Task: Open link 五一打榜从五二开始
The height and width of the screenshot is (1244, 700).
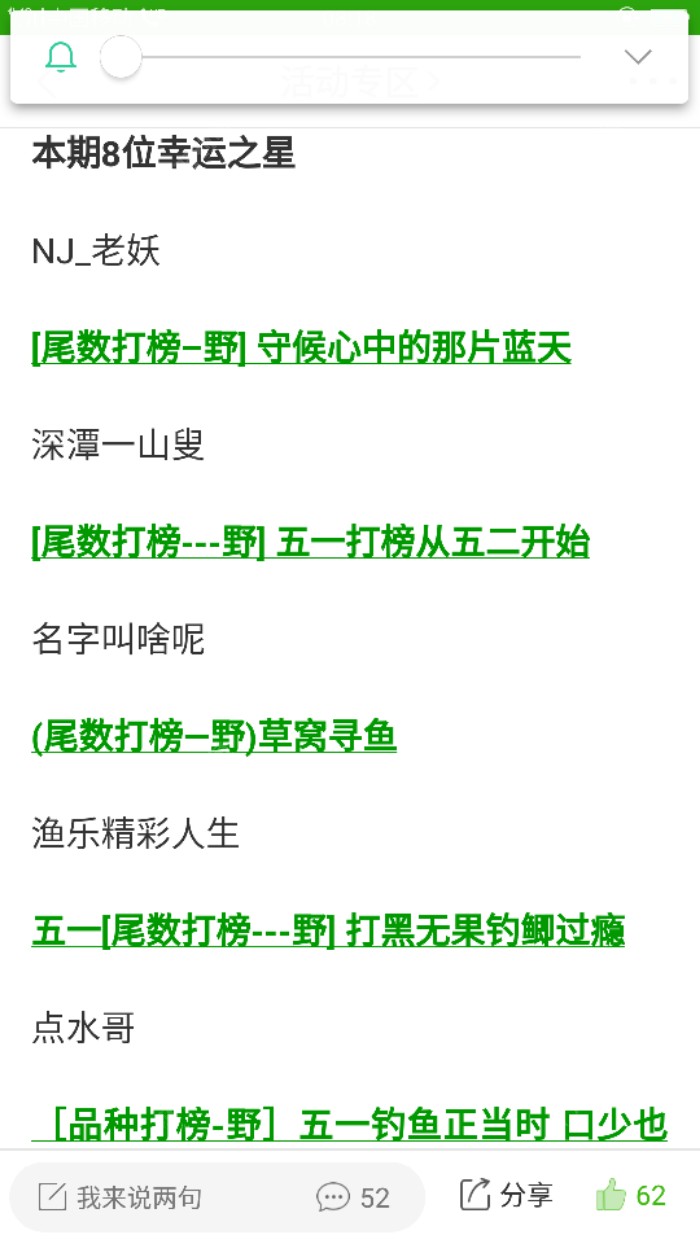Action: [310, 543]
